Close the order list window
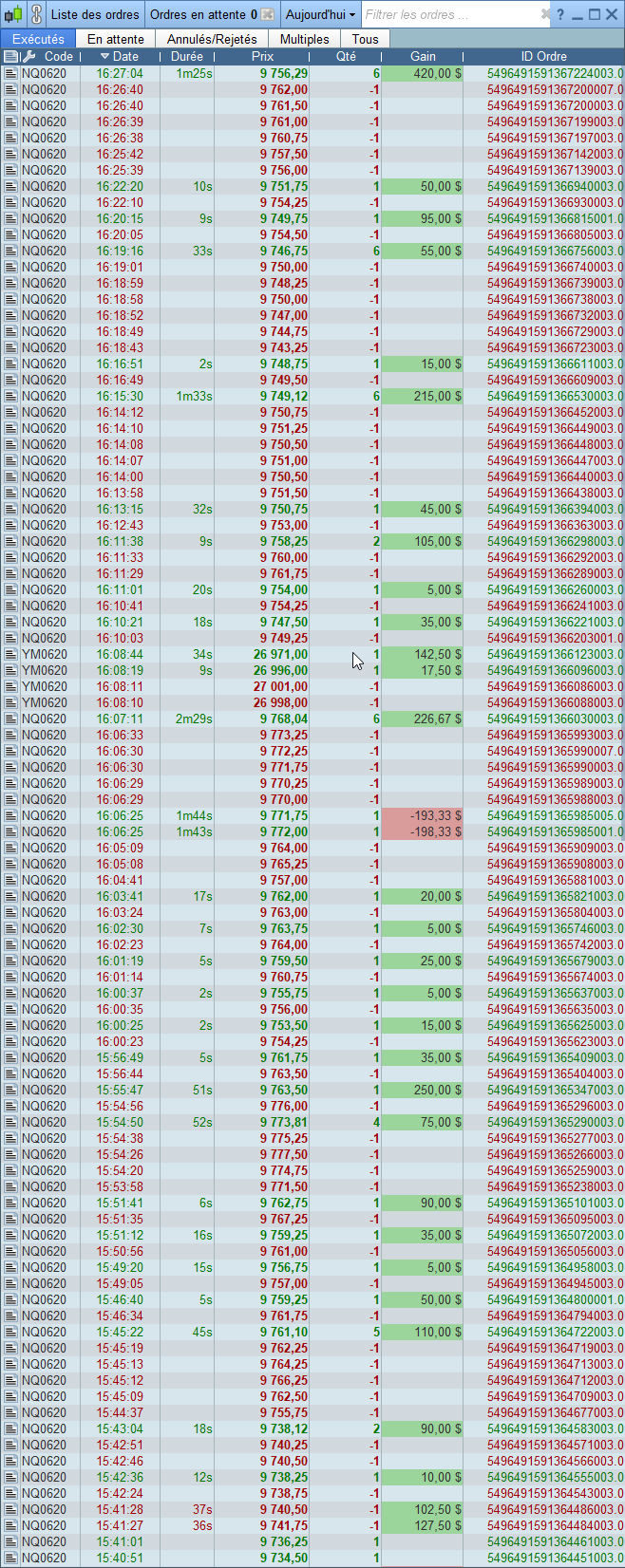The width and height of the screenshot is (625, 1568). tap(613, 14)
